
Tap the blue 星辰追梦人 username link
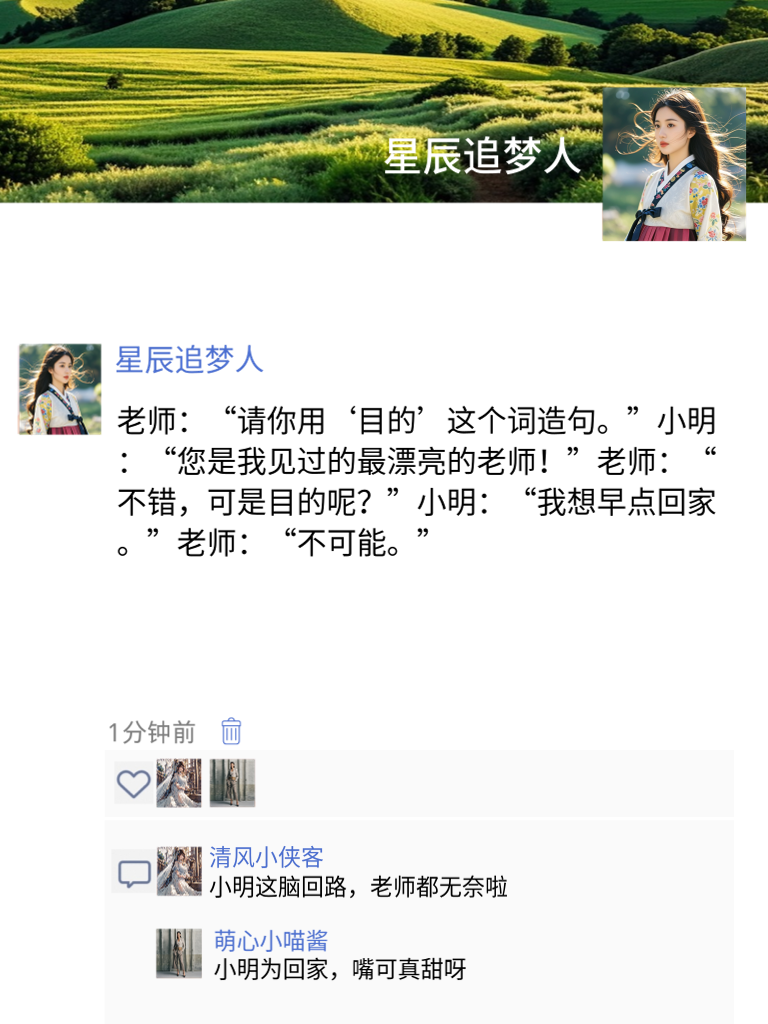point(189,360)
